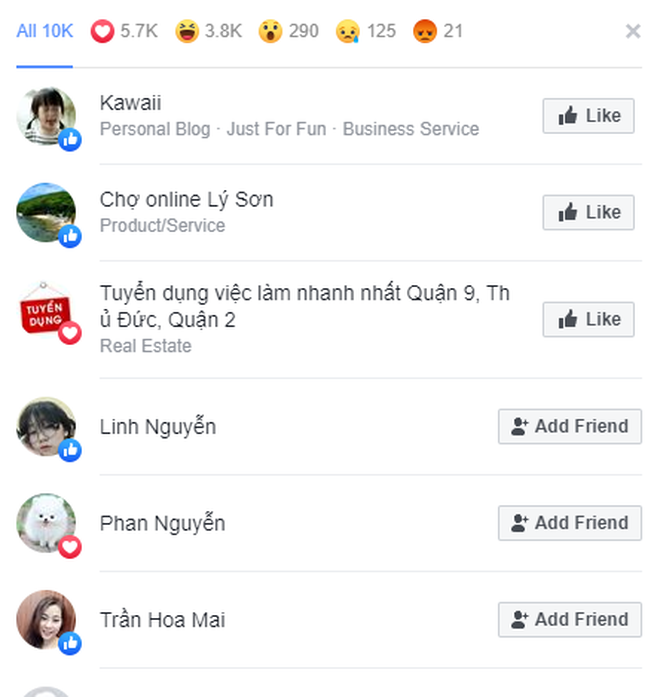The width and height of the screenshot is (660, 697).
Task: Like the Chợ online Lý Sơn page
Action: click(x=589, y=212)
